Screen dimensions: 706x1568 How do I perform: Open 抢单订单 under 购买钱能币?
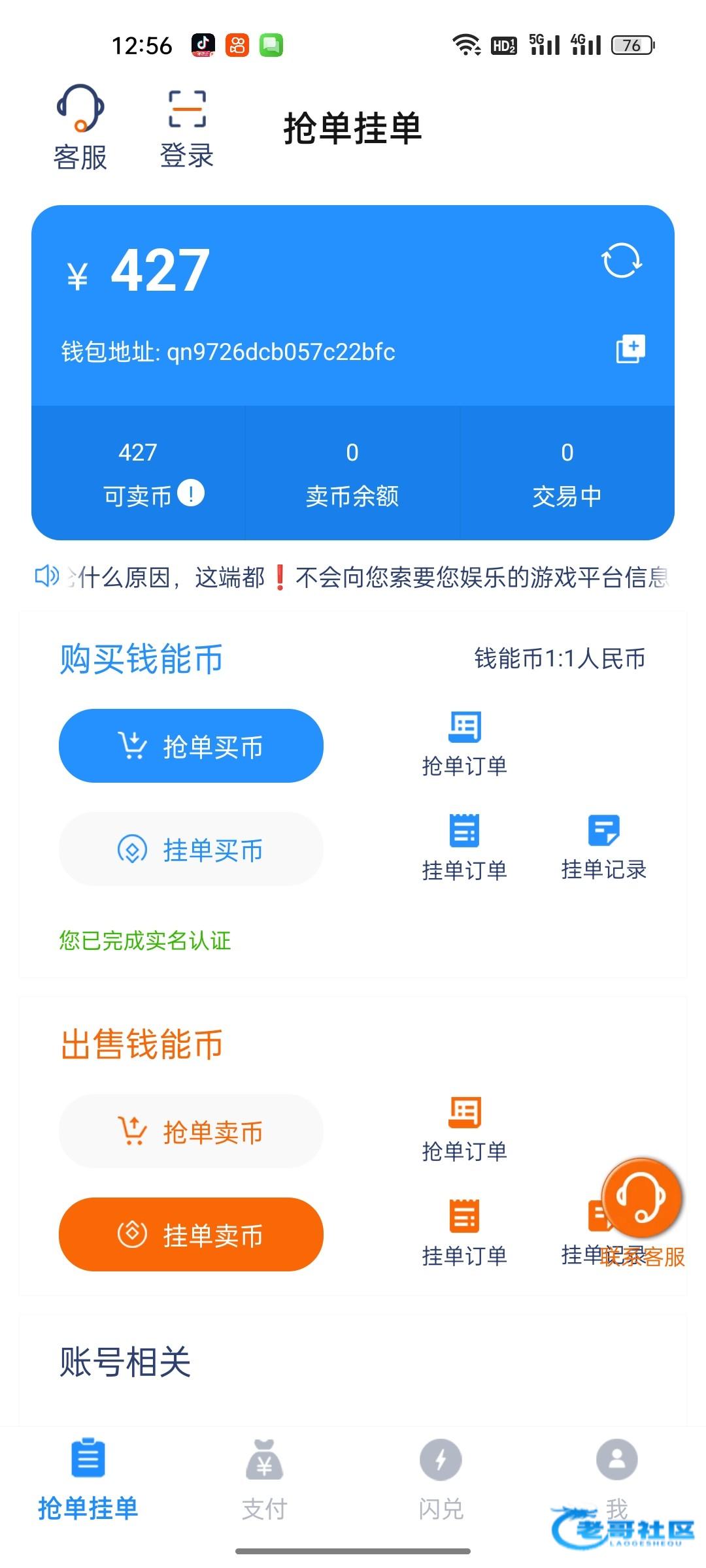464,743
